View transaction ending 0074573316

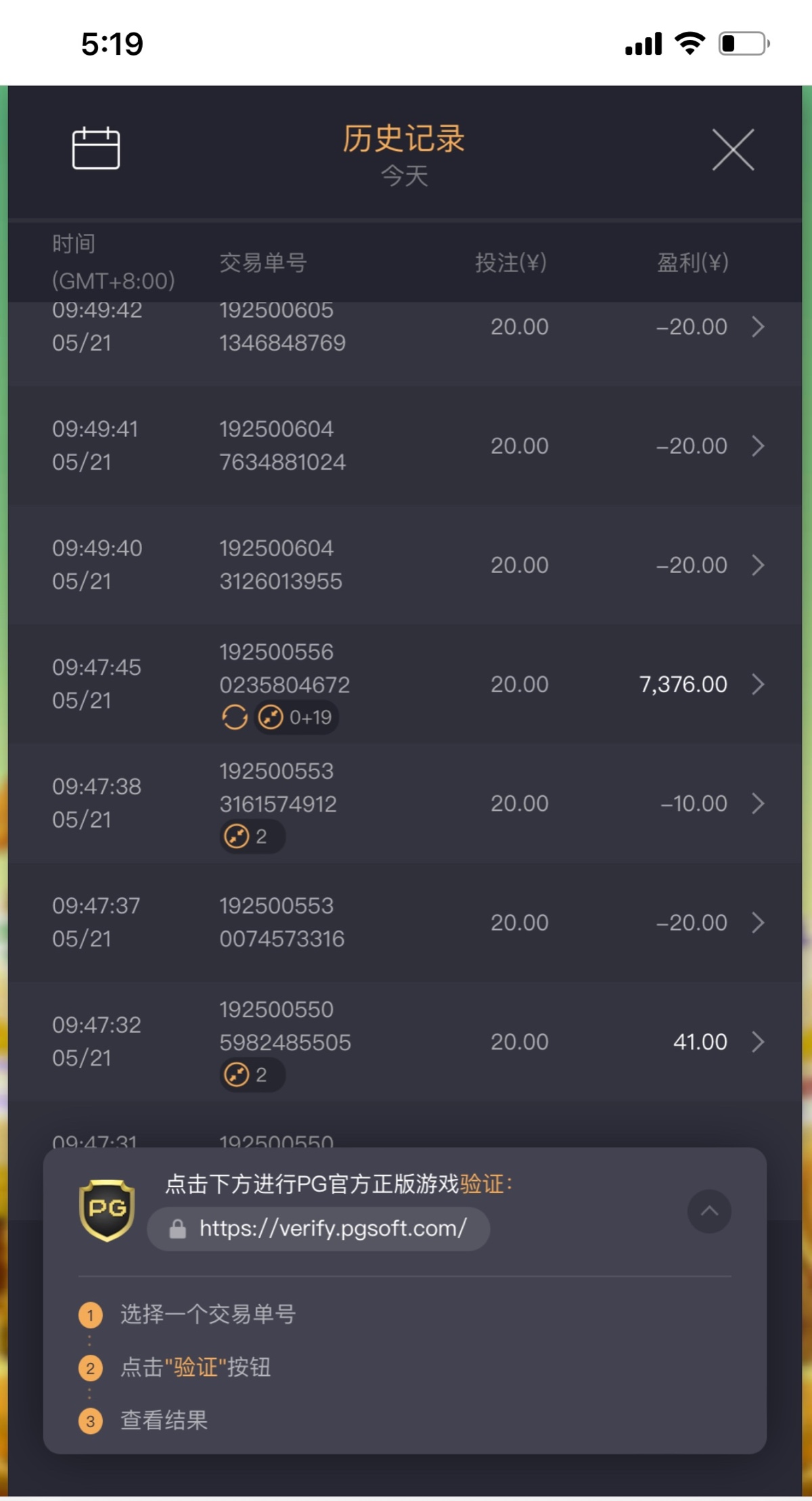pos(405,922)
